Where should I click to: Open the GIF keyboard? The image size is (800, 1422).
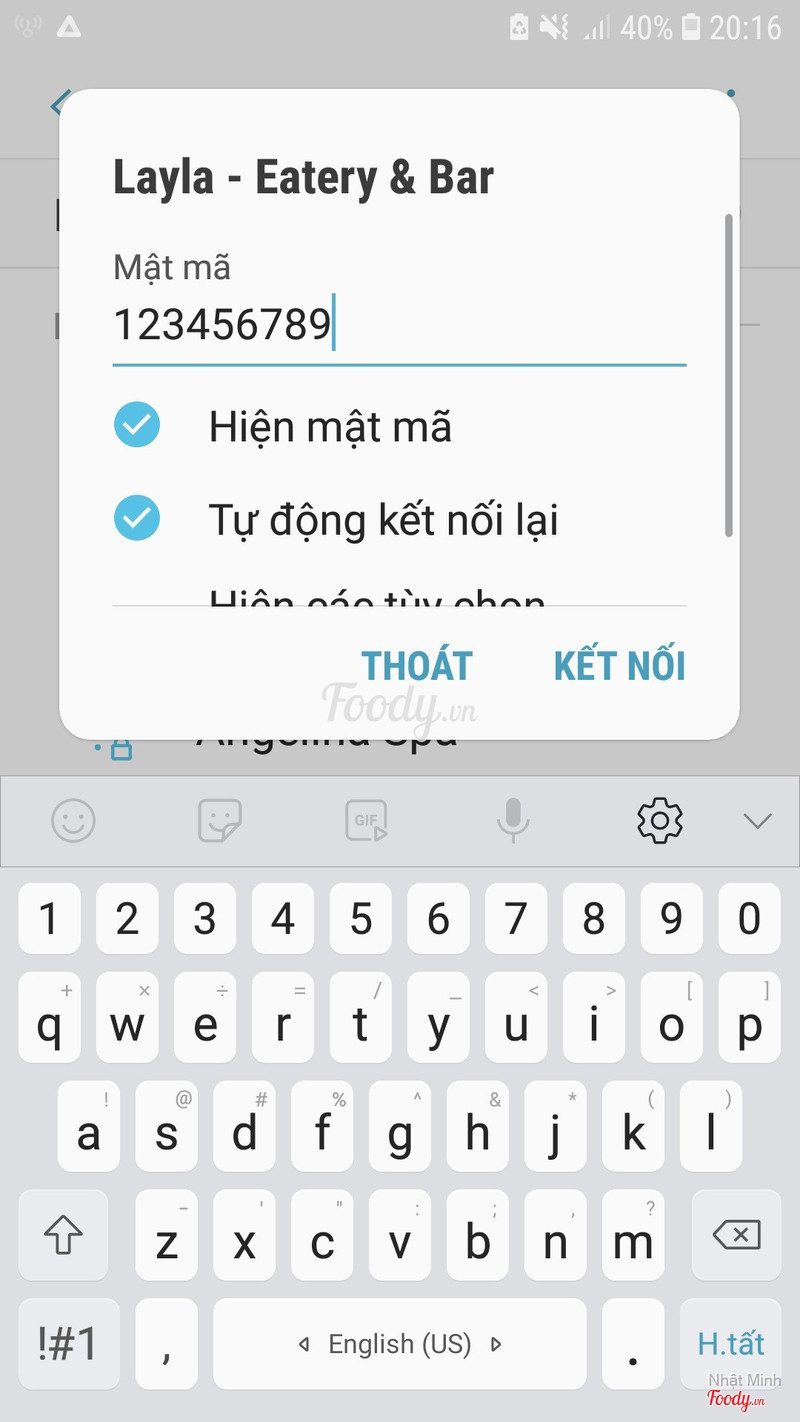pyautogui.click(x=366, y=821)
